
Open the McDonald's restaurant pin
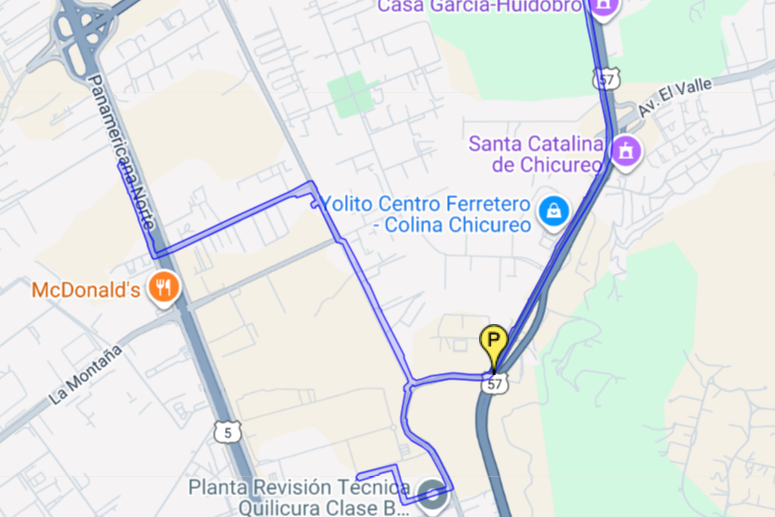click(x=163, y=290)
